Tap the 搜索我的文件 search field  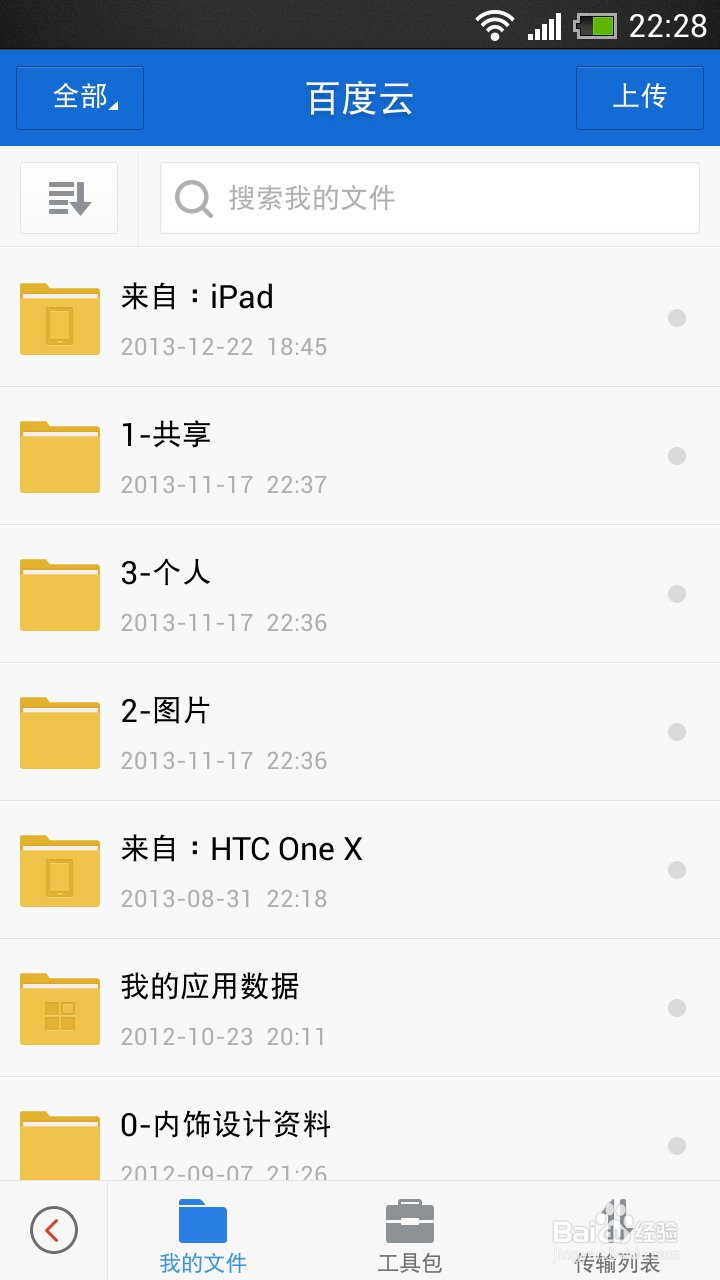coord(430,198)
